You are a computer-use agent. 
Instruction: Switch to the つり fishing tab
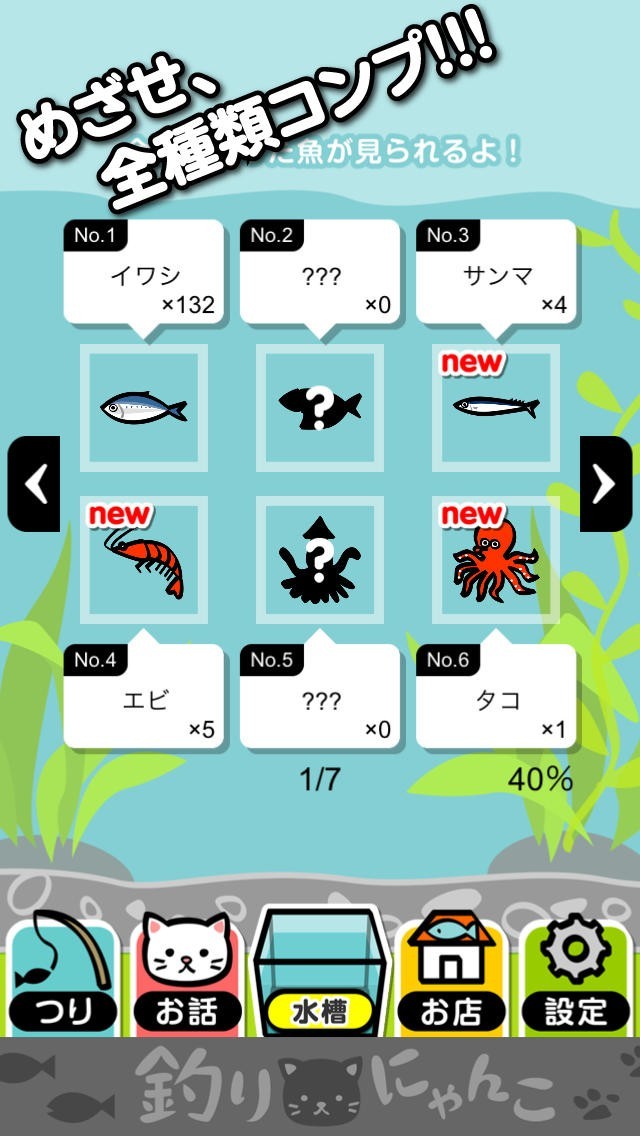[62, 973]
